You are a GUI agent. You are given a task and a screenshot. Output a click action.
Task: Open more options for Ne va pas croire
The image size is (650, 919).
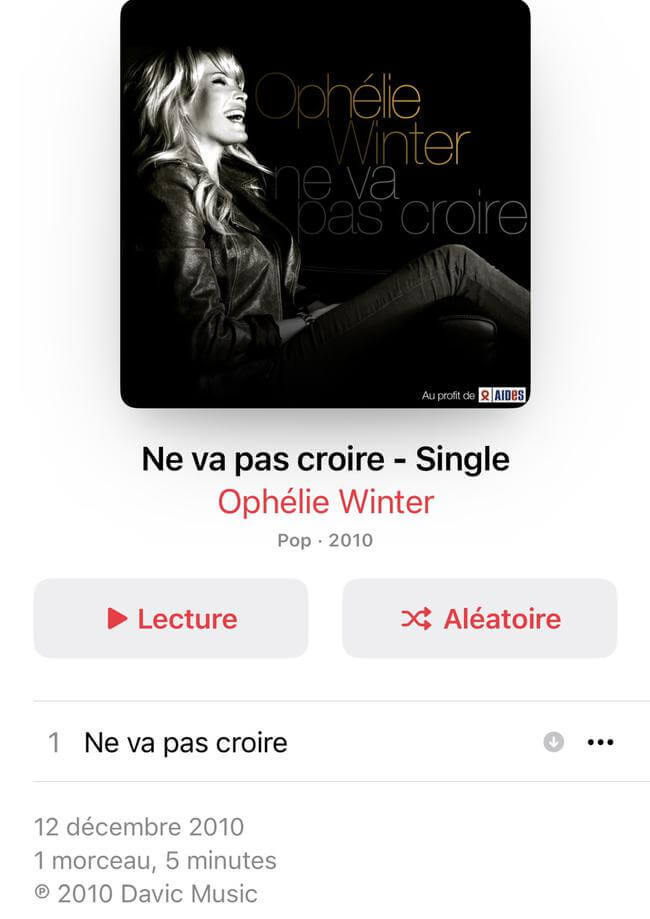click(x=600, y=742)
